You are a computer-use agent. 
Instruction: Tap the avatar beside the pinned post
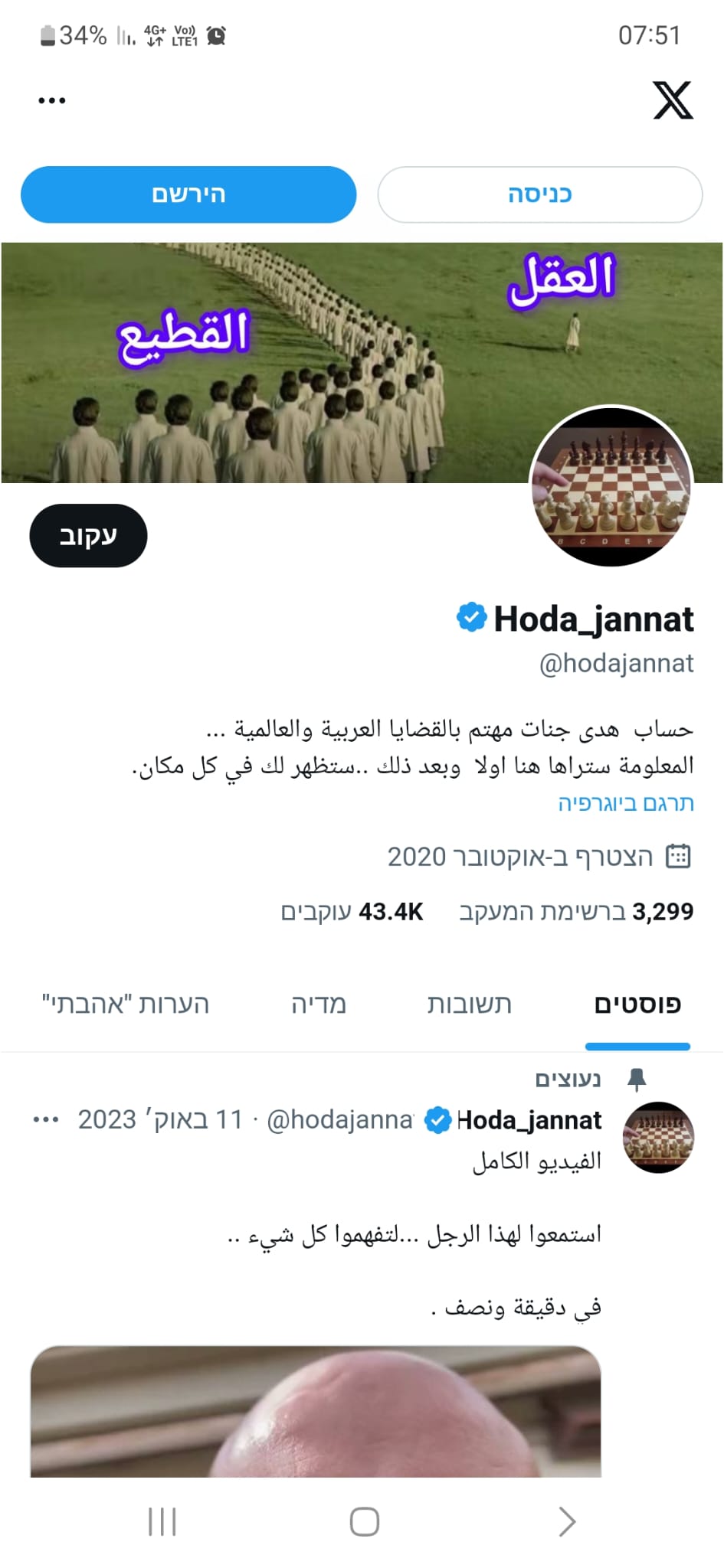click(x=658, y=1137)
